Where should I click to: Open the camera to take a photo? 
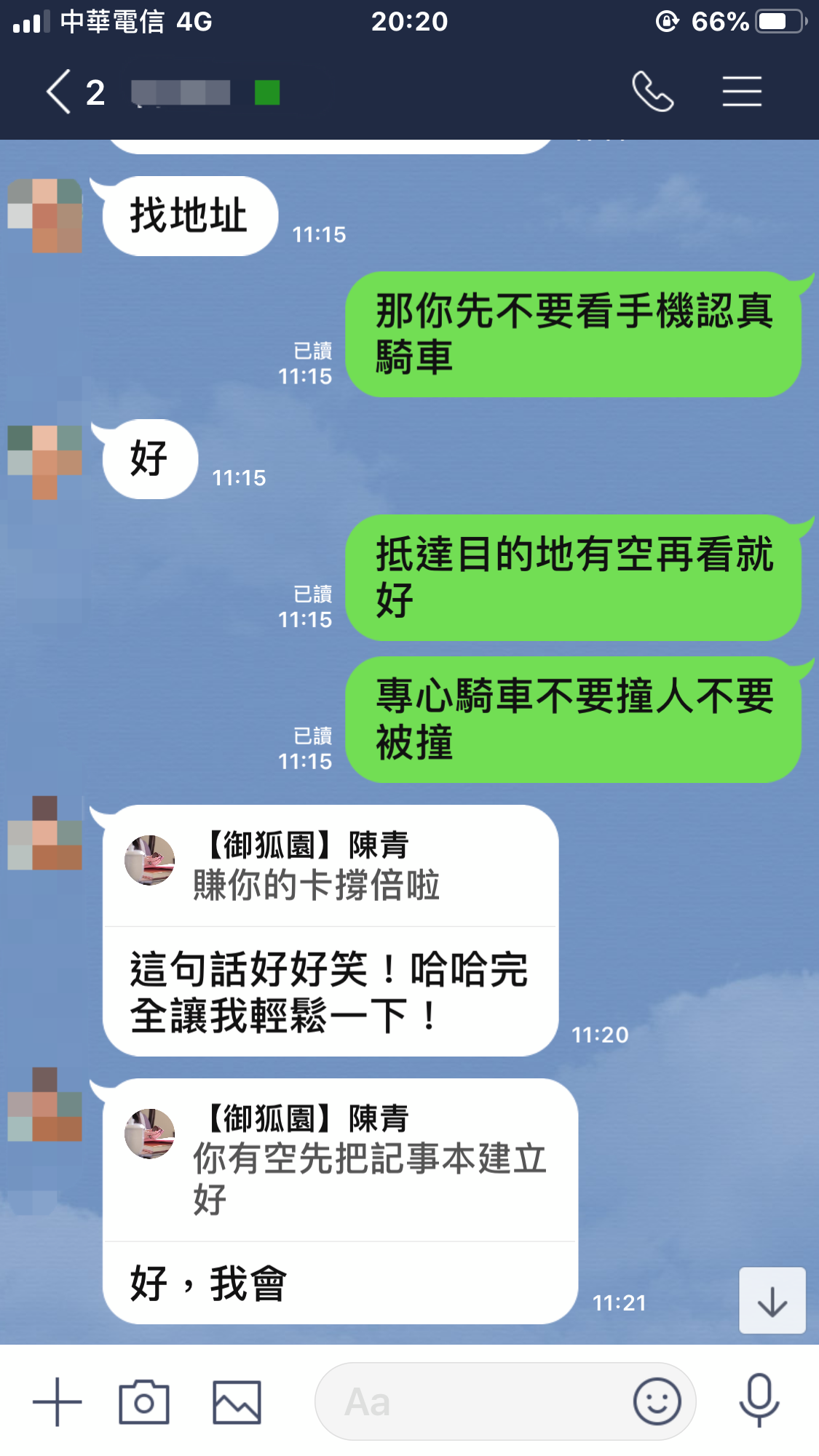pyautogui.click(x=144, y=1401)
